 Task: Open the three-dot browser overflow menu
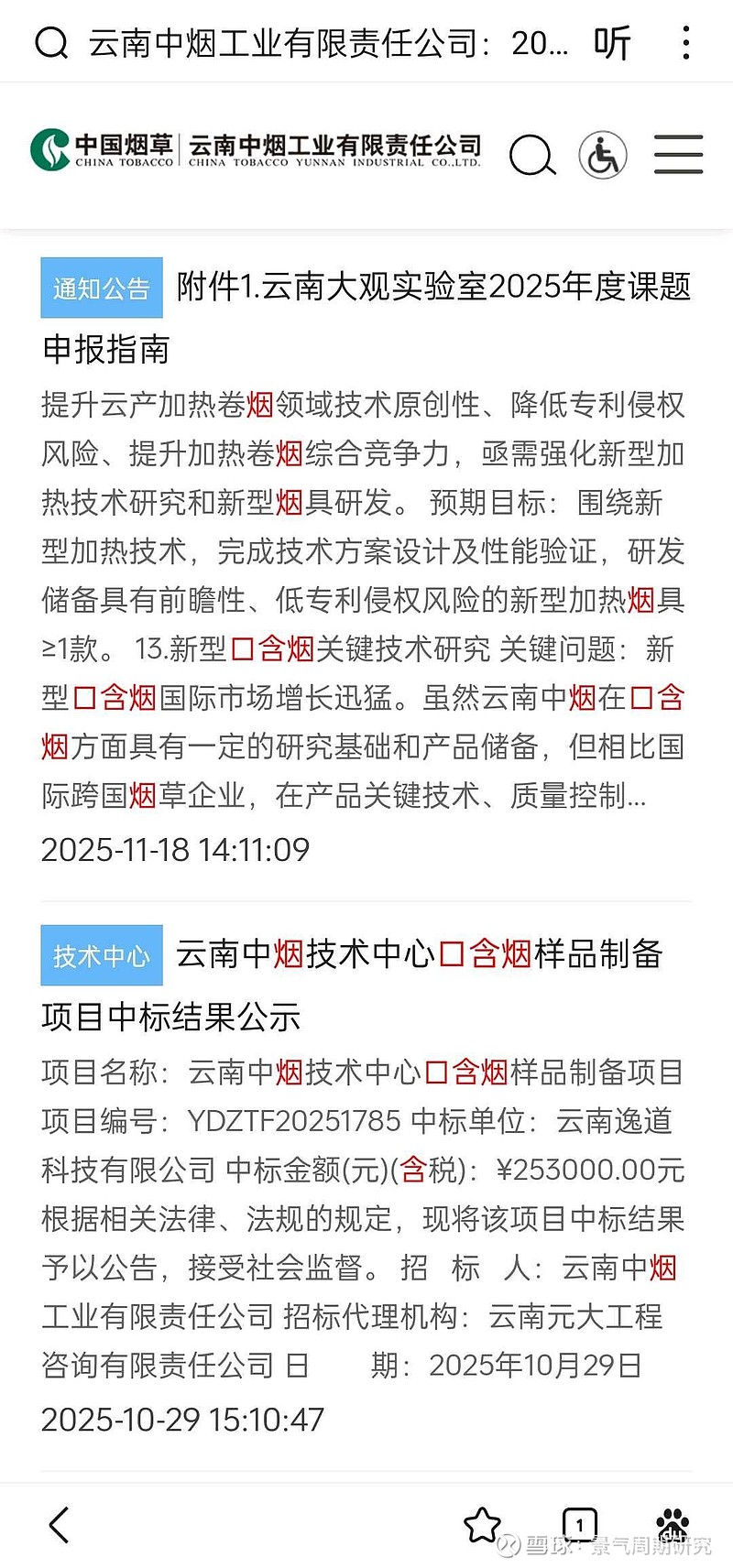click(685, 41)
